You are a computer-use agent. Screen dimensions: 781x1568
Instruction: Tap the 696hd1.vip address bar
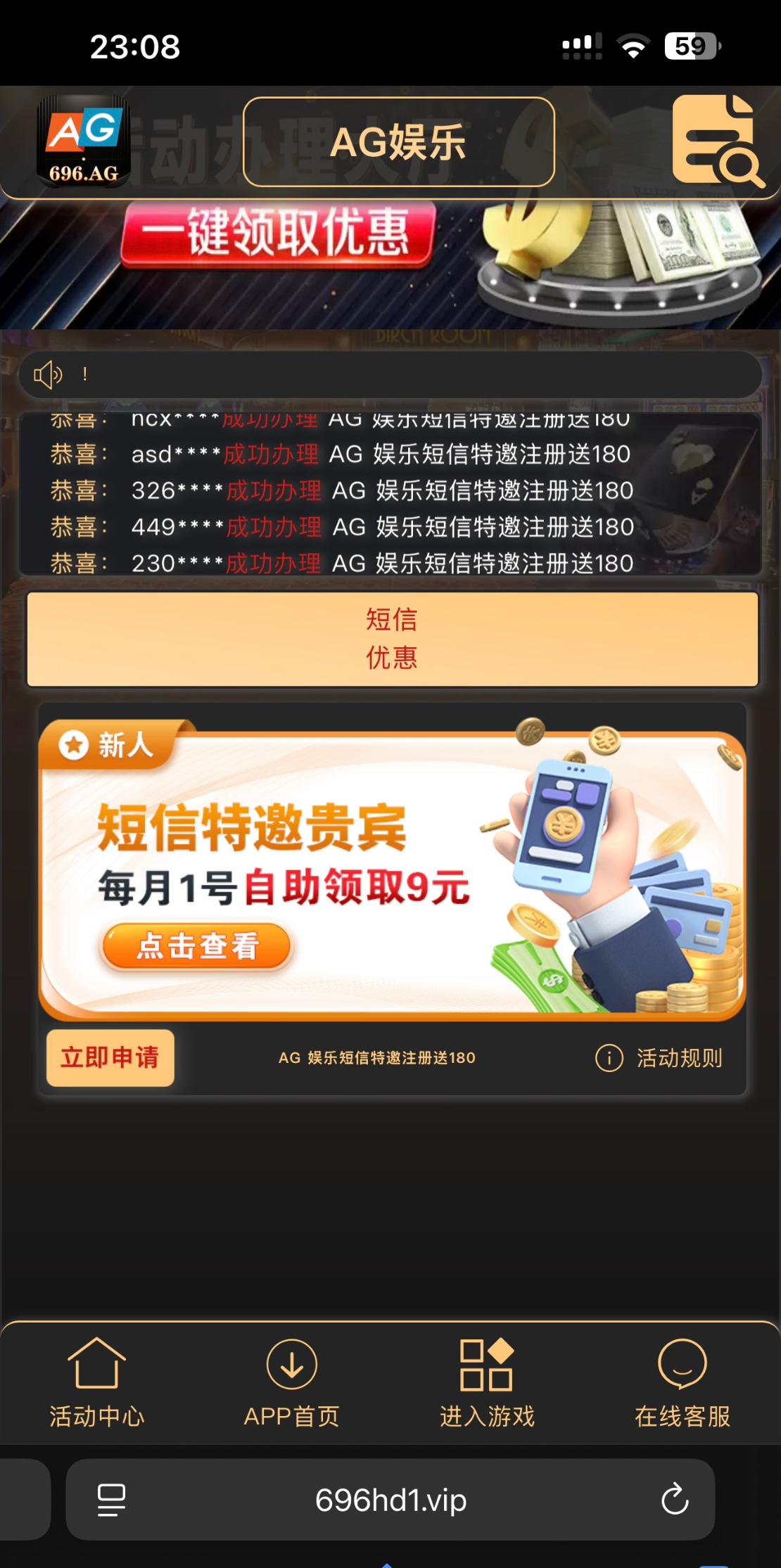pyautogui.click(x=390, y=1500)
